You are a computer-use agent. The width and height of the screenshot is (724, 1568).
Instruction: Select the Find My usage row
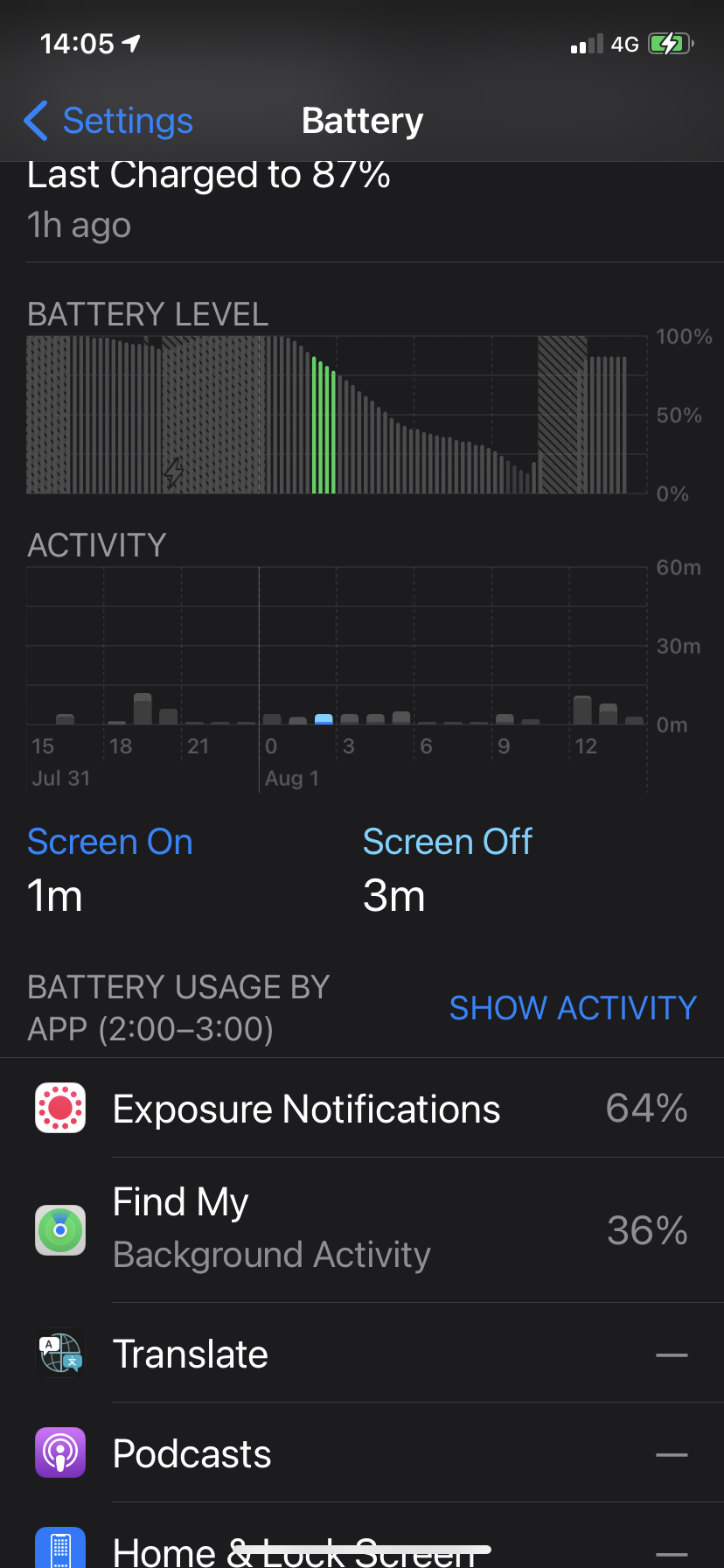(362, 1229)
